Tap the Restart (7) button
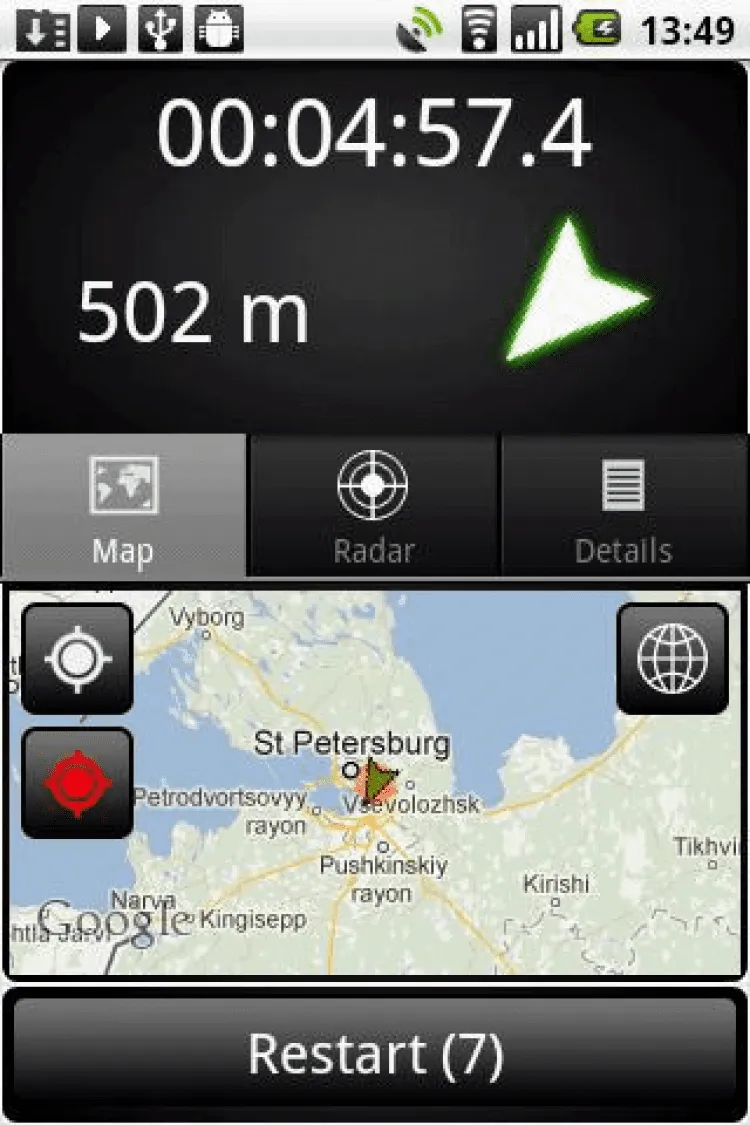Image resolution: width=750 pixels, height=1125 pixels. tap(375, 1053)
